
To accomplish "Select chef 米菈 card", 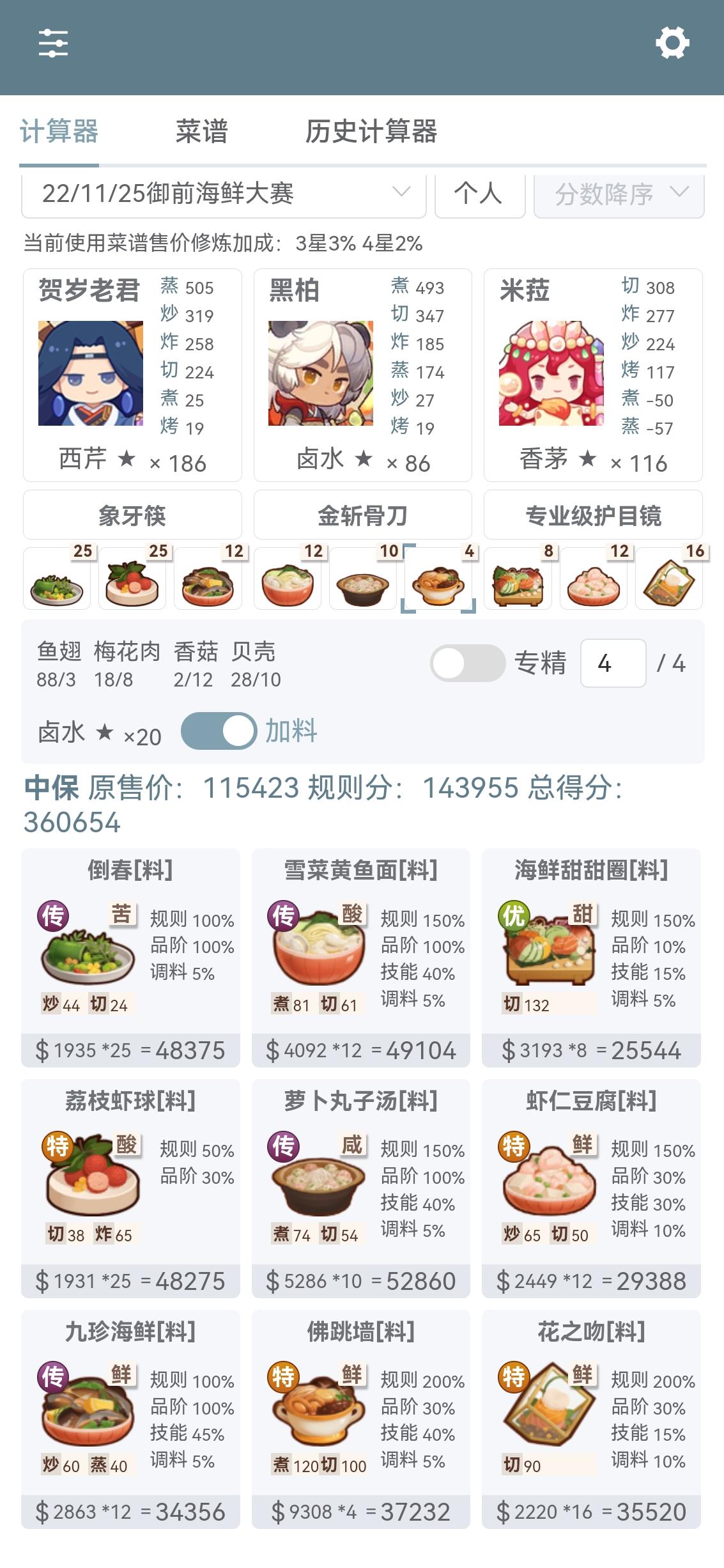I will click(592, 375).
